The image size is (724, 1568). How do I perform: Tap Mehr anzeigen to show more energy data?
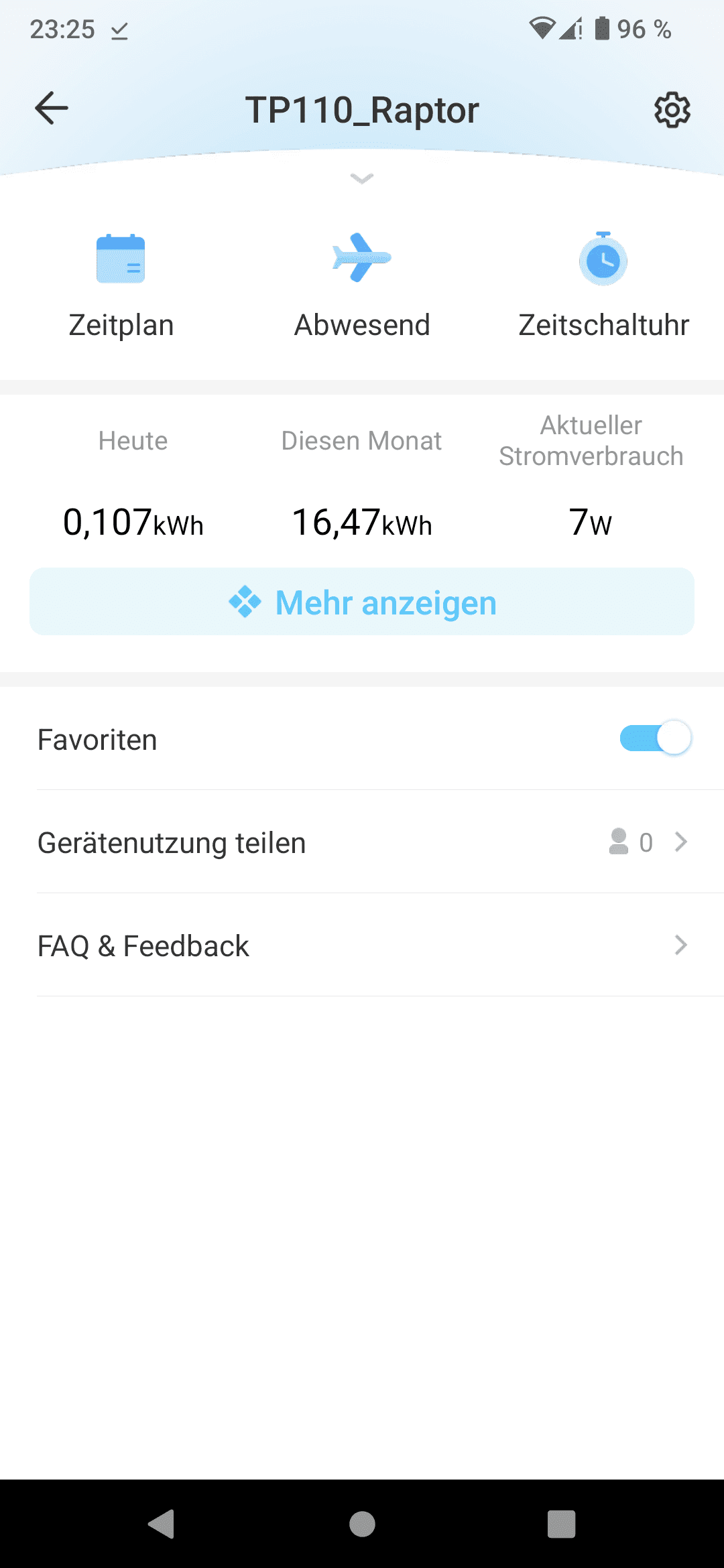tap(362, 602)
